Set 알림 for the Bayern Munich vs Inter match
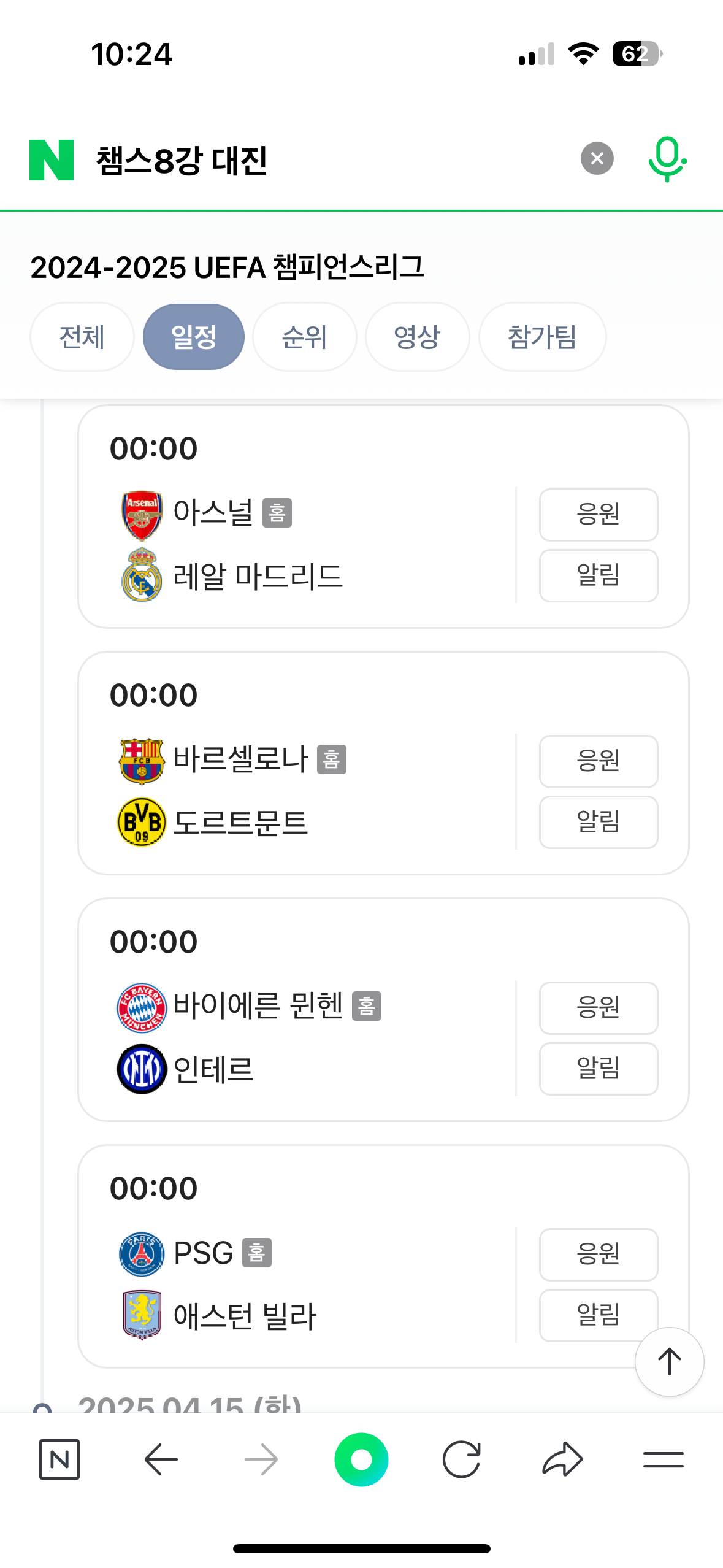 click(x=599, y=1069)
